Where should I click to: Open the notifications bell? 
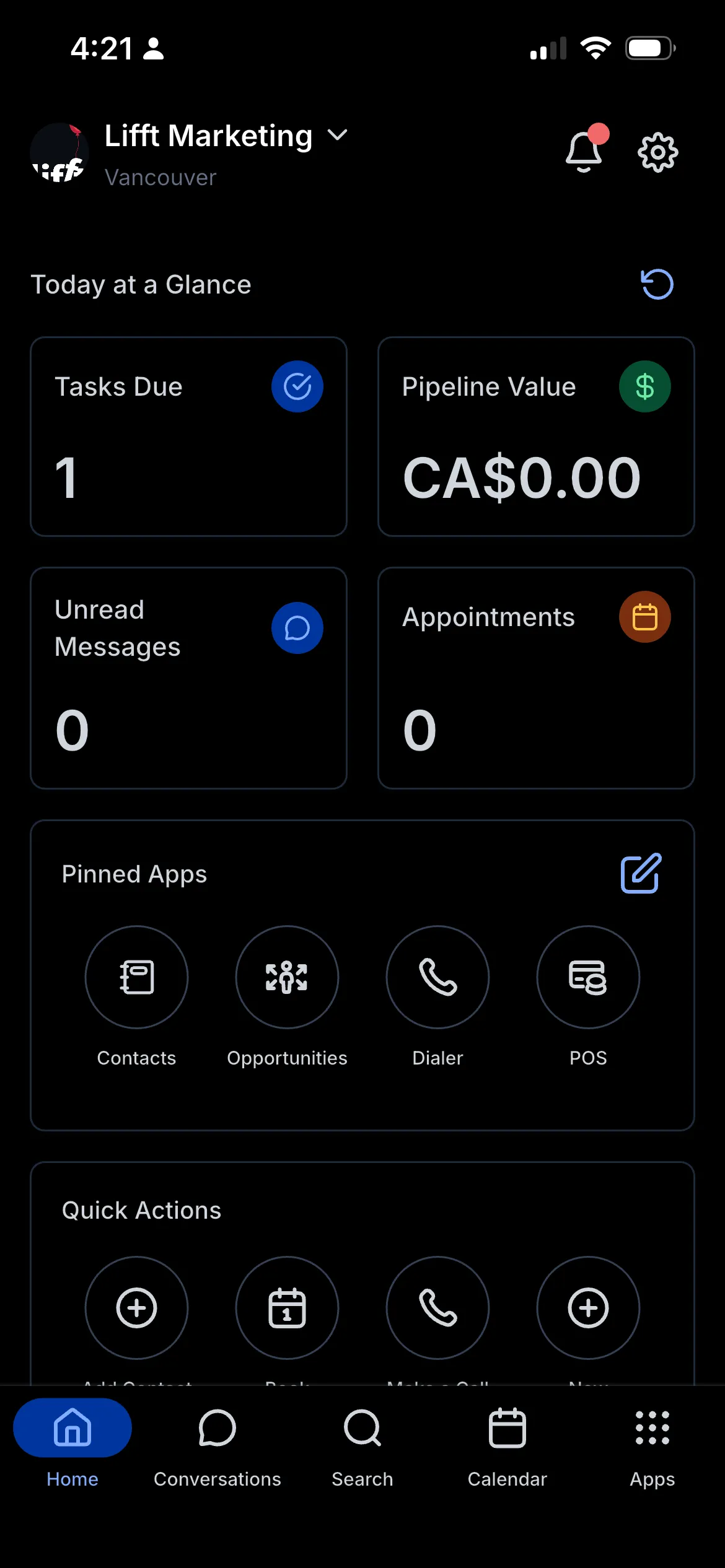pyautogui.click(x=584, y=152)
